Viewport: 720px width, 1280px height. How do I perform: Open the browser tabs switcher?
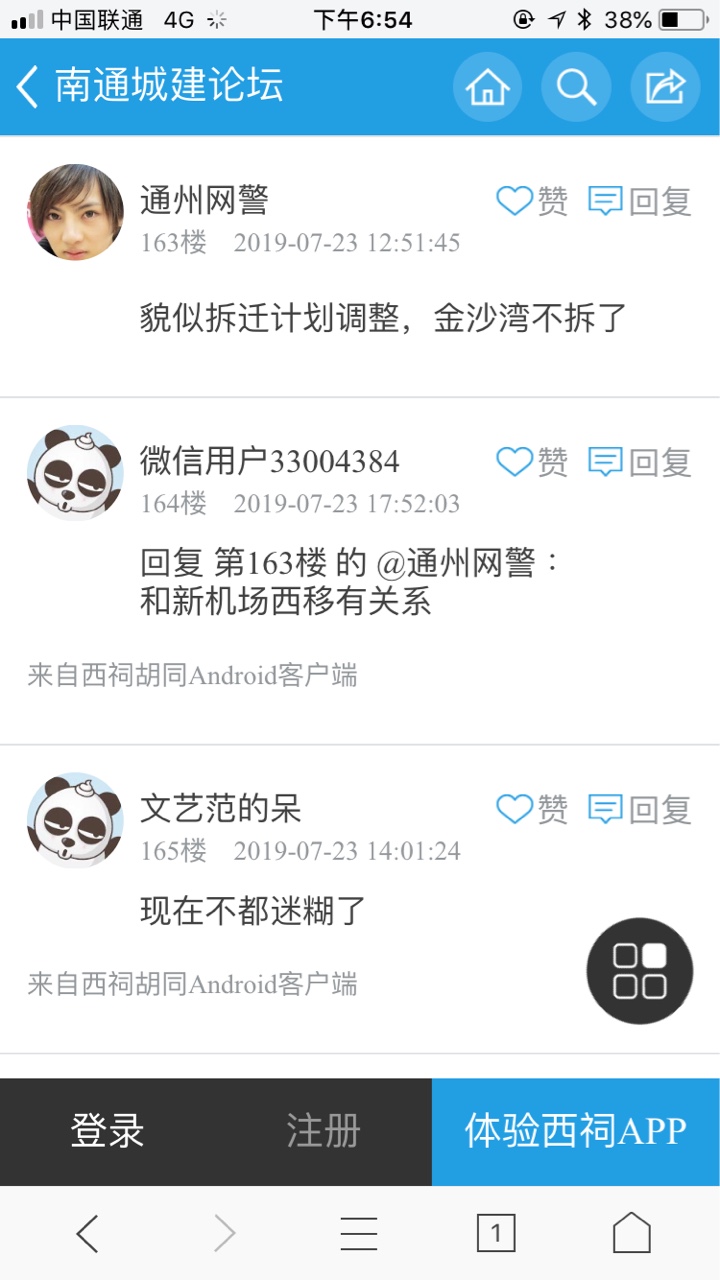click(x=495, y=1234)
